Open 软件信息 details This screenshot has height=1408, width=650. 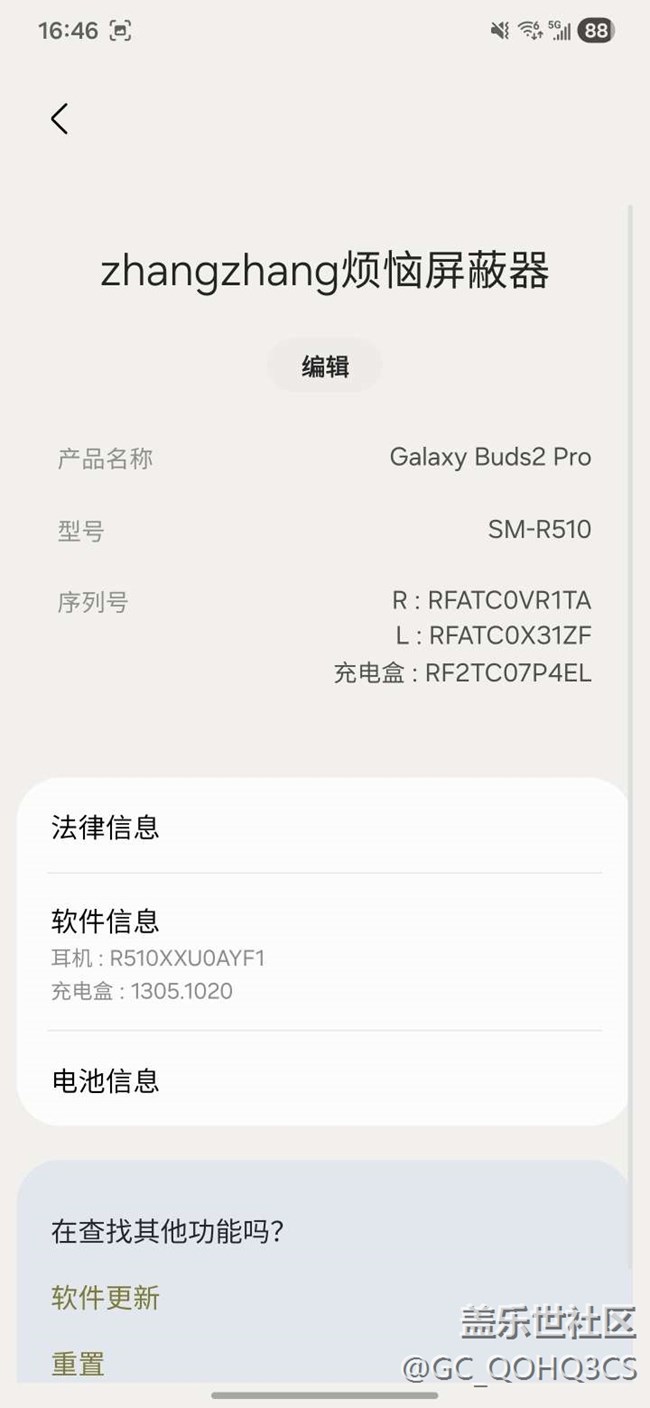coord(324,952)
